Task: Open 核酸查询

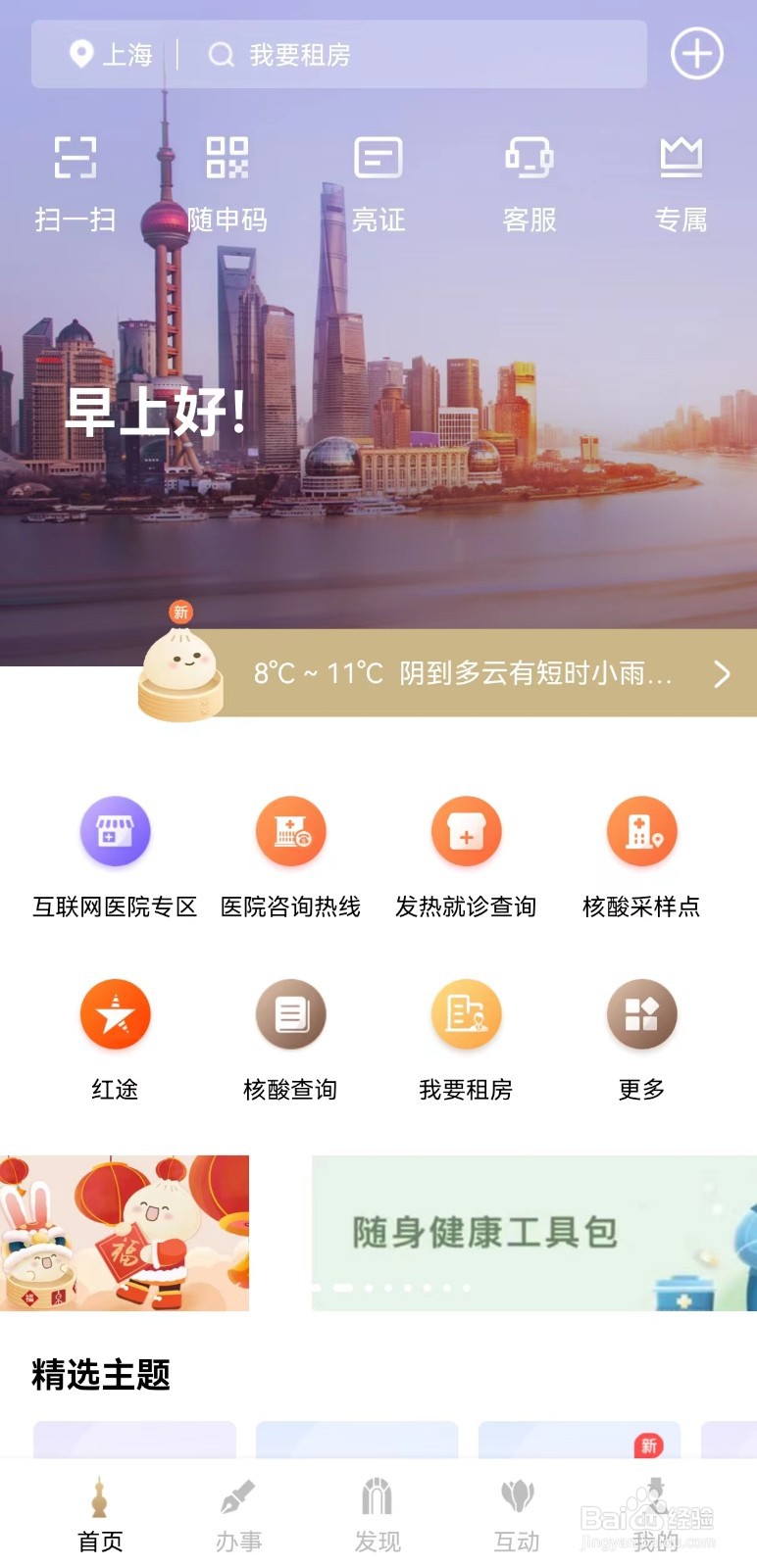Action: click(290, 1040)
